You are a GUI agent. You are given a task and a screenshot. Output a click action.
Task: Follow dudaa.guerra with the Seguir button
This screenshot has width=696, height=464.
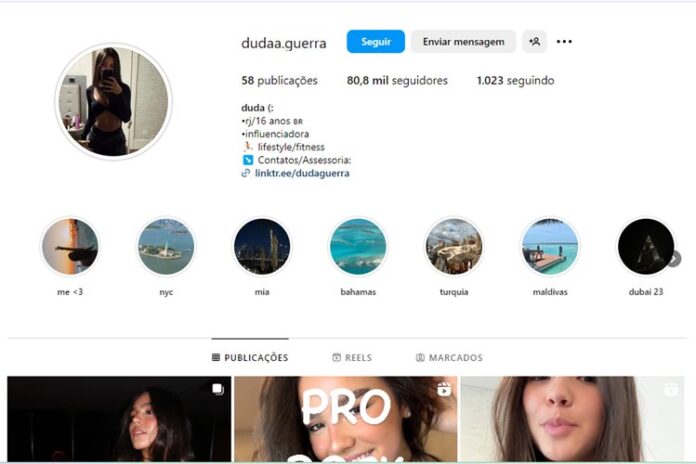click(375, 42)
